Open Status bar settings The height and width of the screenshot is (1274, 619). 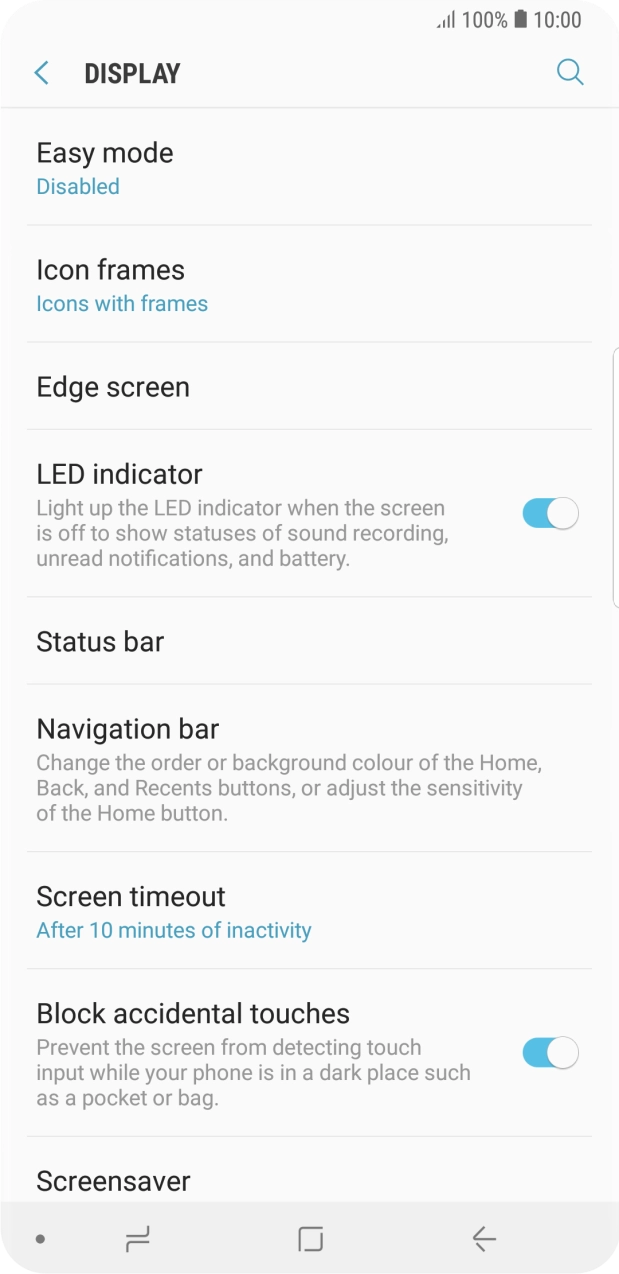coord(100,641)
